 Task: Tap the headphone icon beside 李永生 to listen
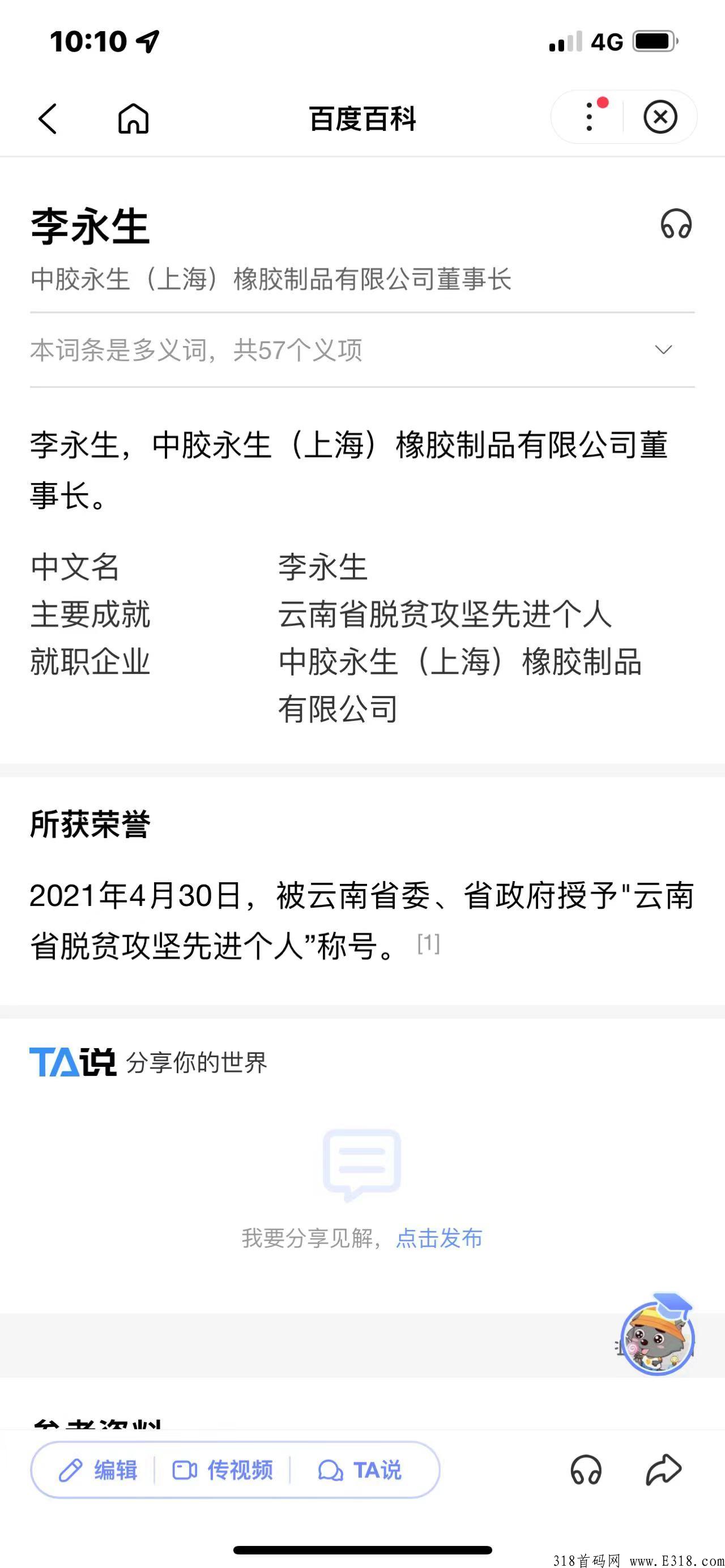(677, 223)
